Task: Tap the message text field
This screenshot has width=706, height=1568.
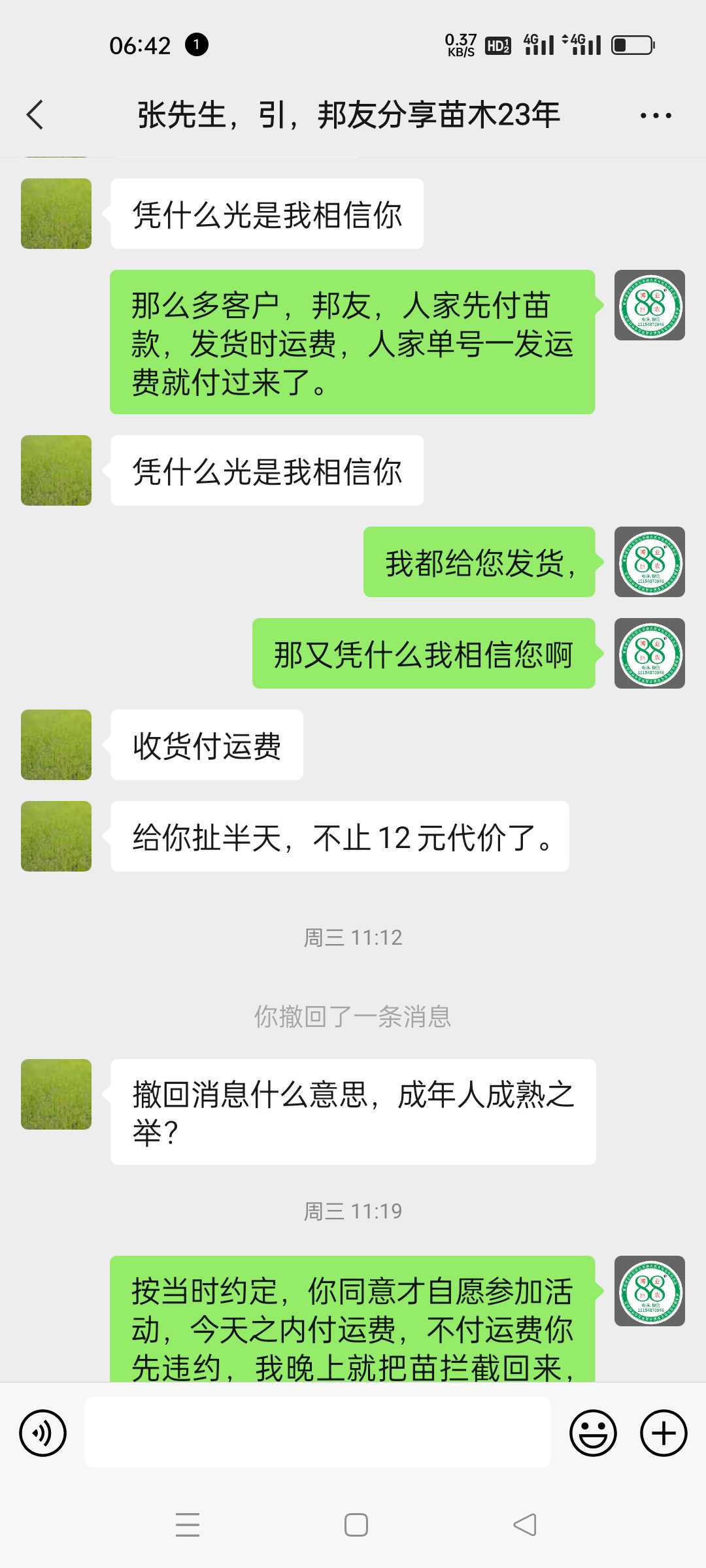Action: tap(318, 1432)
